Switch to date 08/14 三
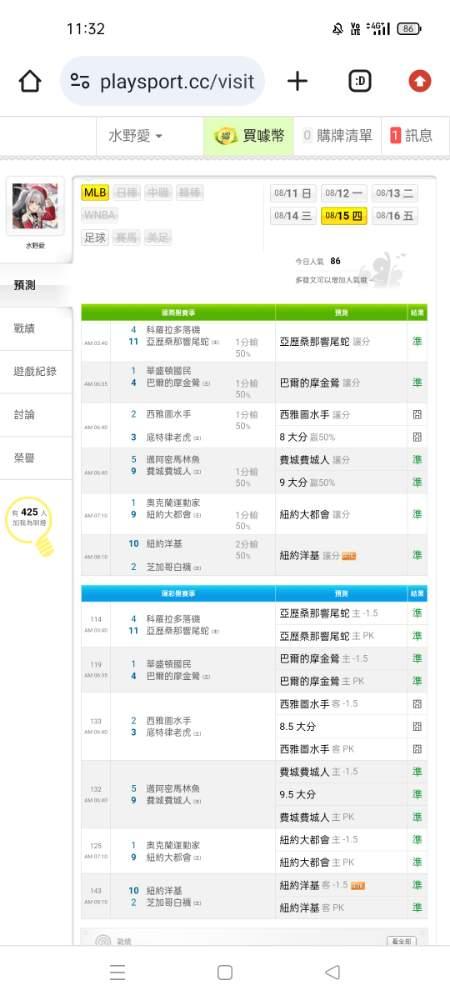 pyautogui.click(x=293, y=216)
